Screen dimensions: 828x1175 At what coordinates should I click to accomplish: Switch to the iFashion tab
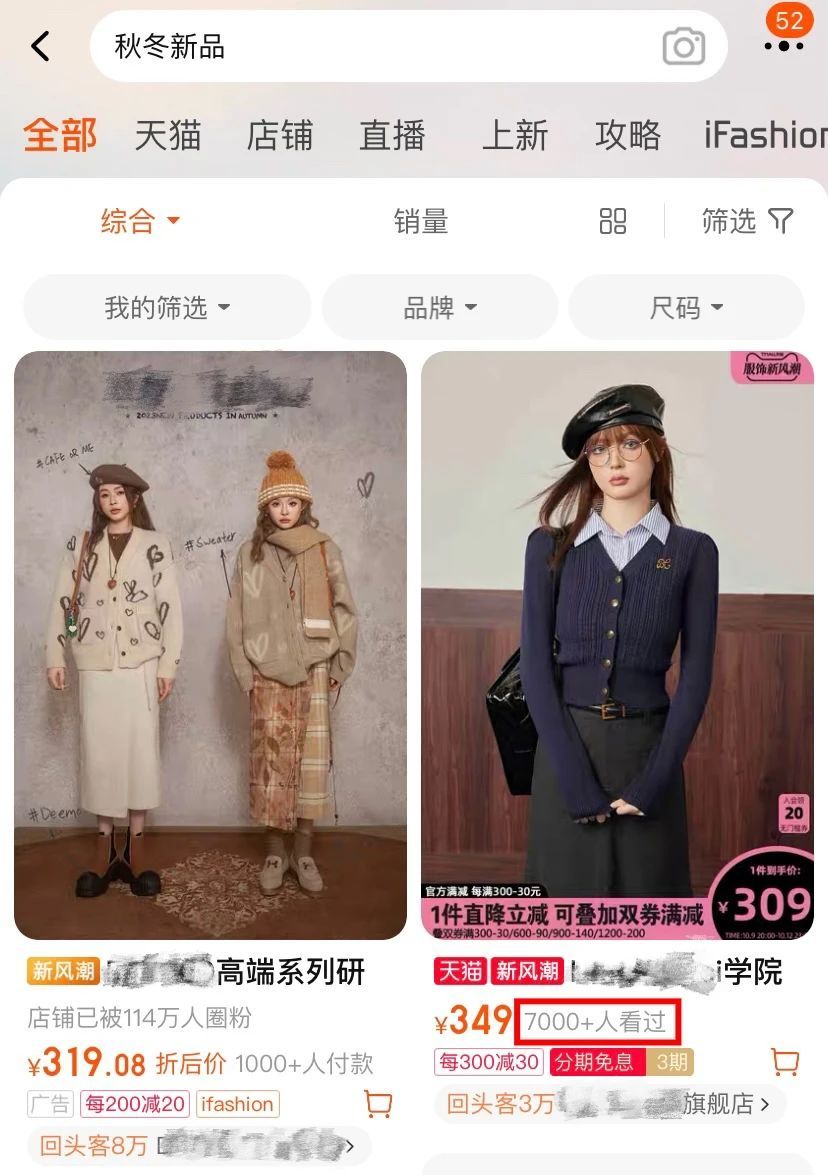[x=765, y=135]
